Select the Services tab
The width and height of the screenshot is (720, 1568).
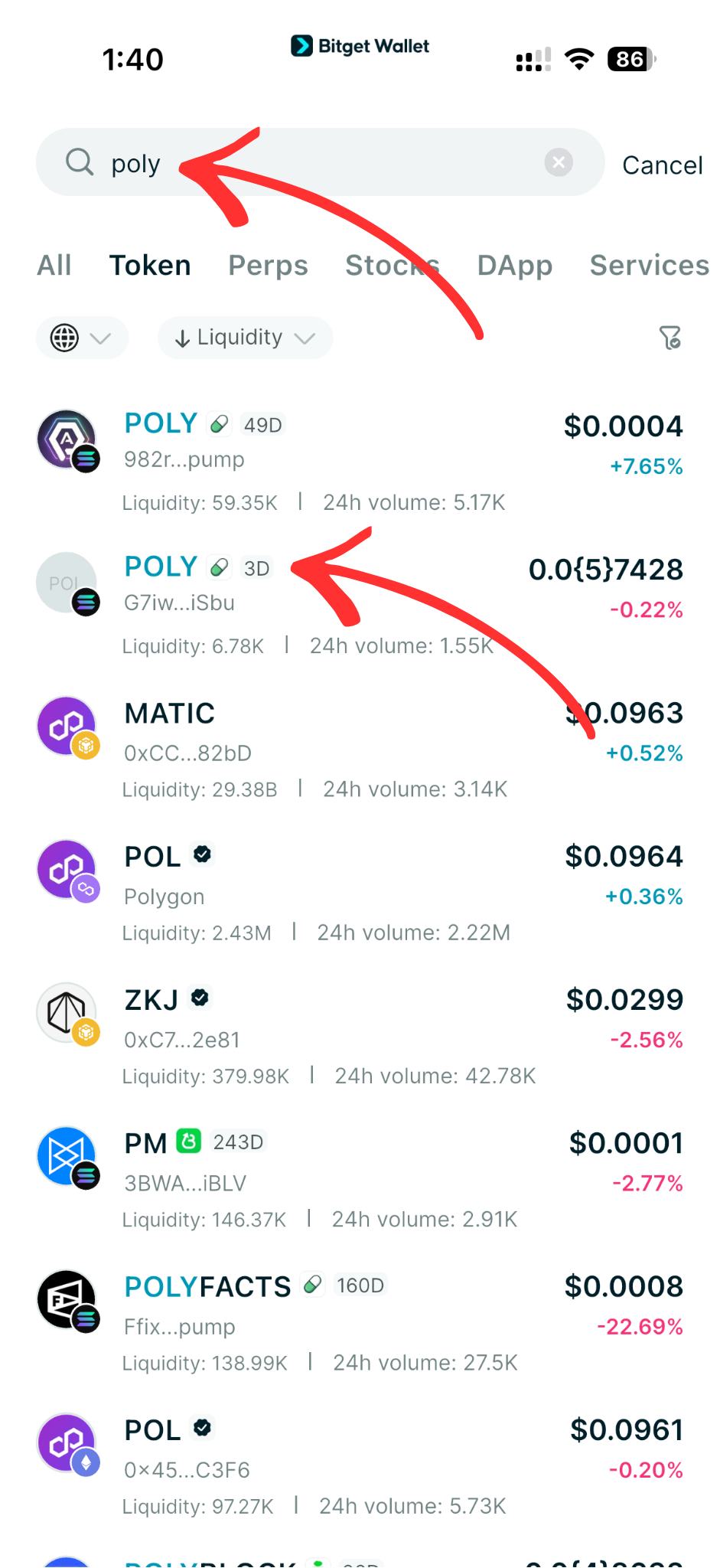[649, 266]
